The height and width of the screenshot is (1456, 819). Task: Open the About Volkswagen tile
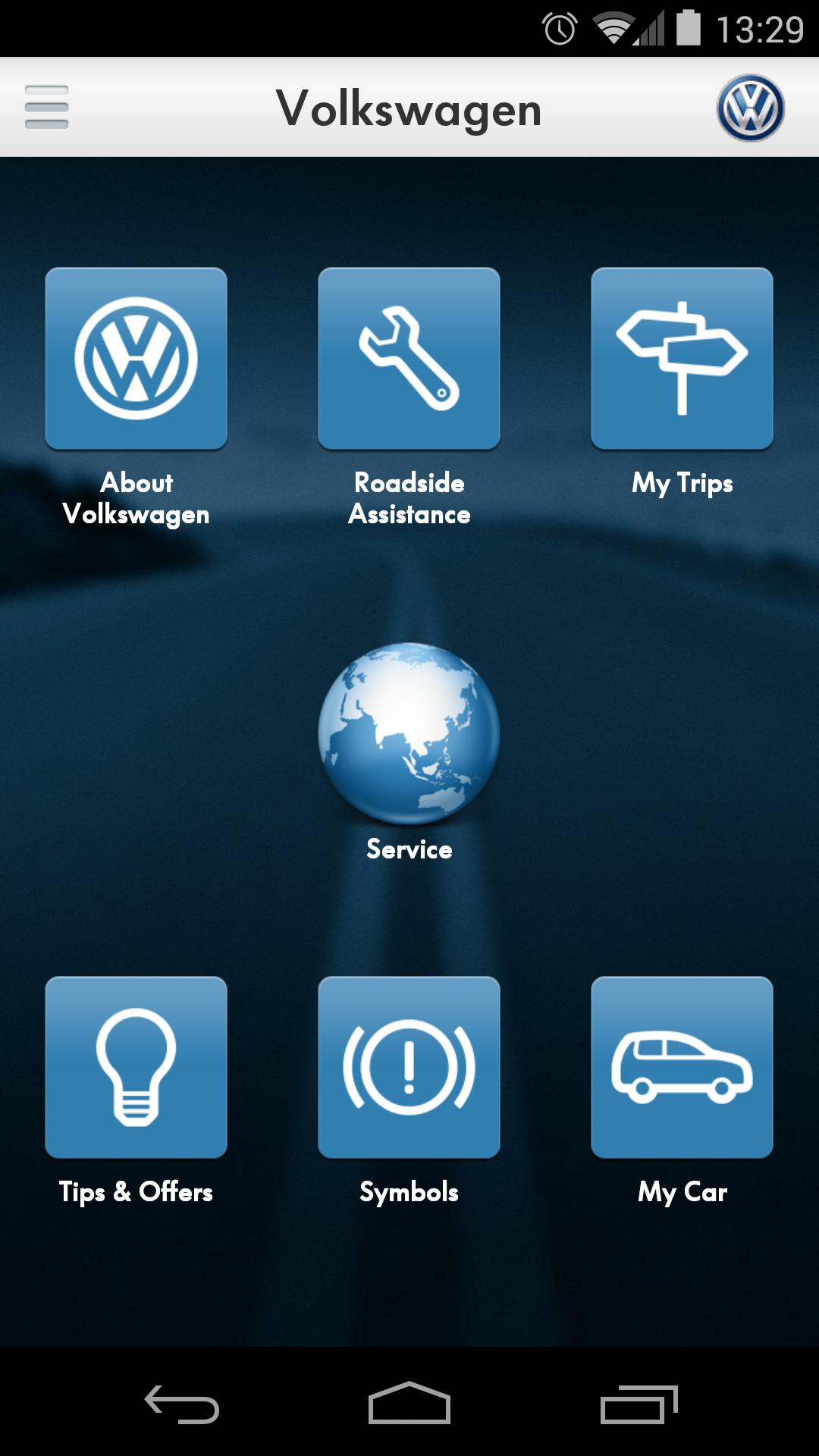click(x=136, y=358)
